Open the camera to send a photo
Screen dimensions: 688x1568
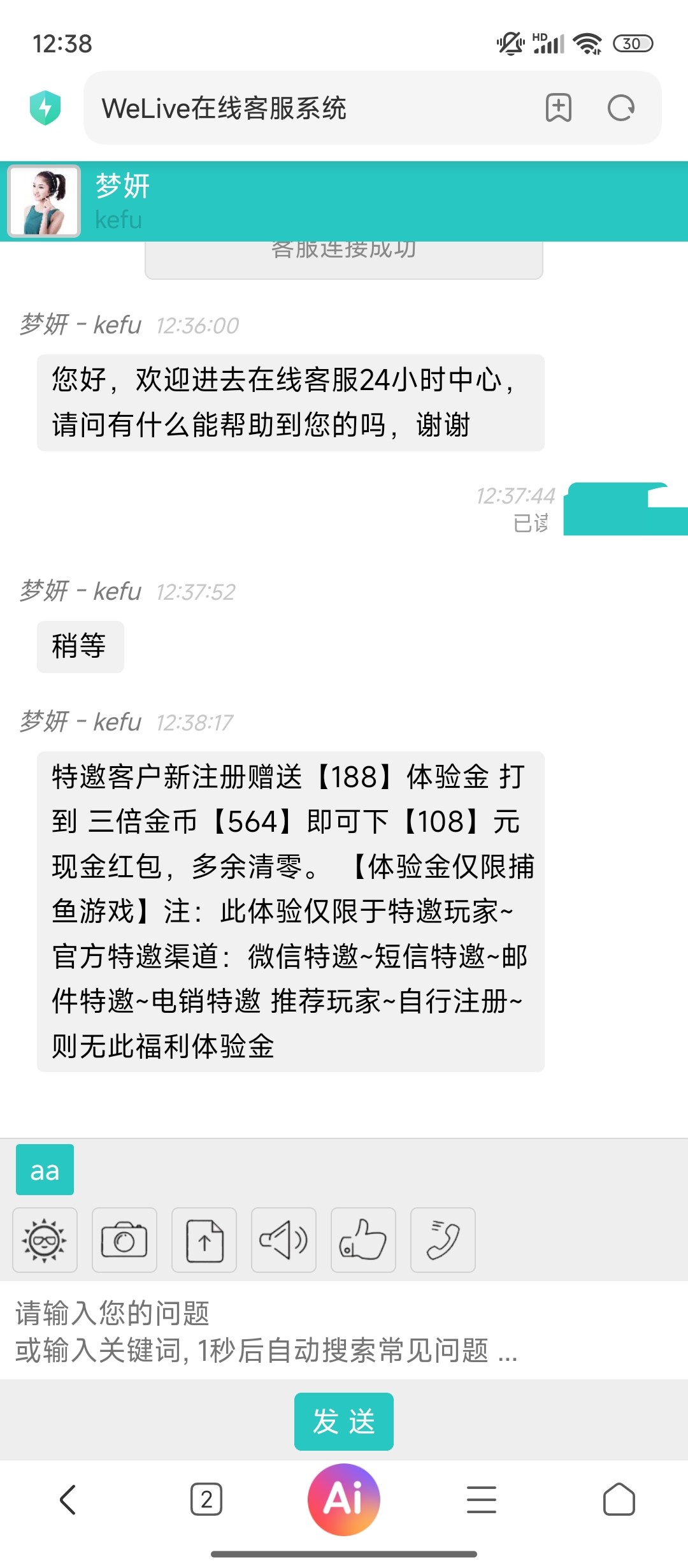pos(124,1240)
